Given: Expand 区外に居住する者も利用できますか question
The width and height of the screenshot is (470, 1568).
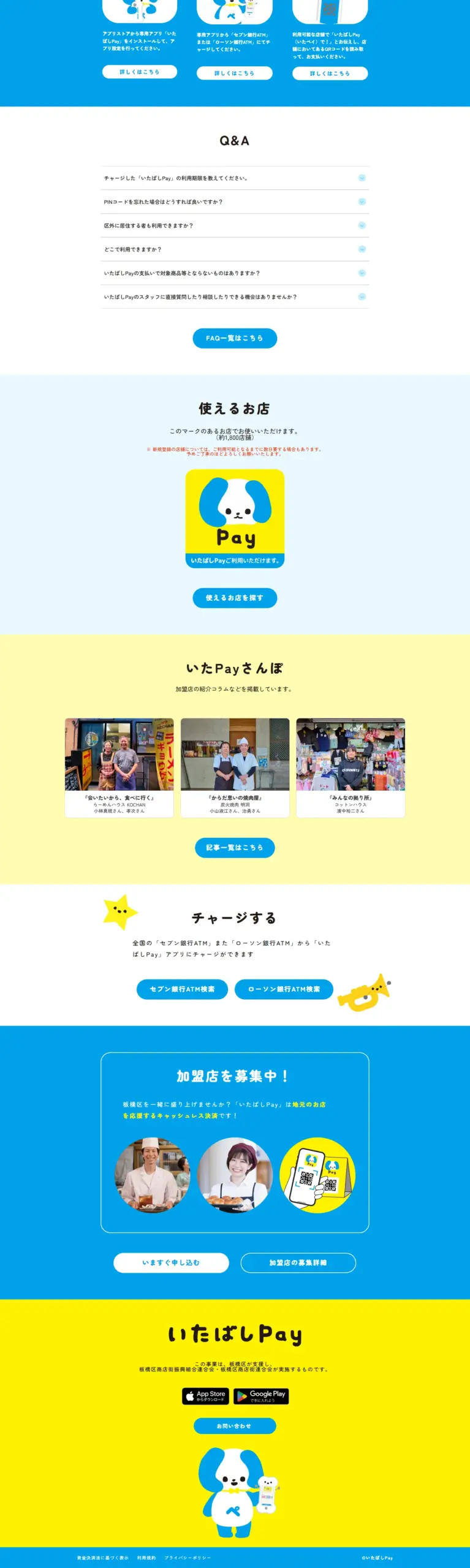Looking at the screenshot, I should click(235, 225).
